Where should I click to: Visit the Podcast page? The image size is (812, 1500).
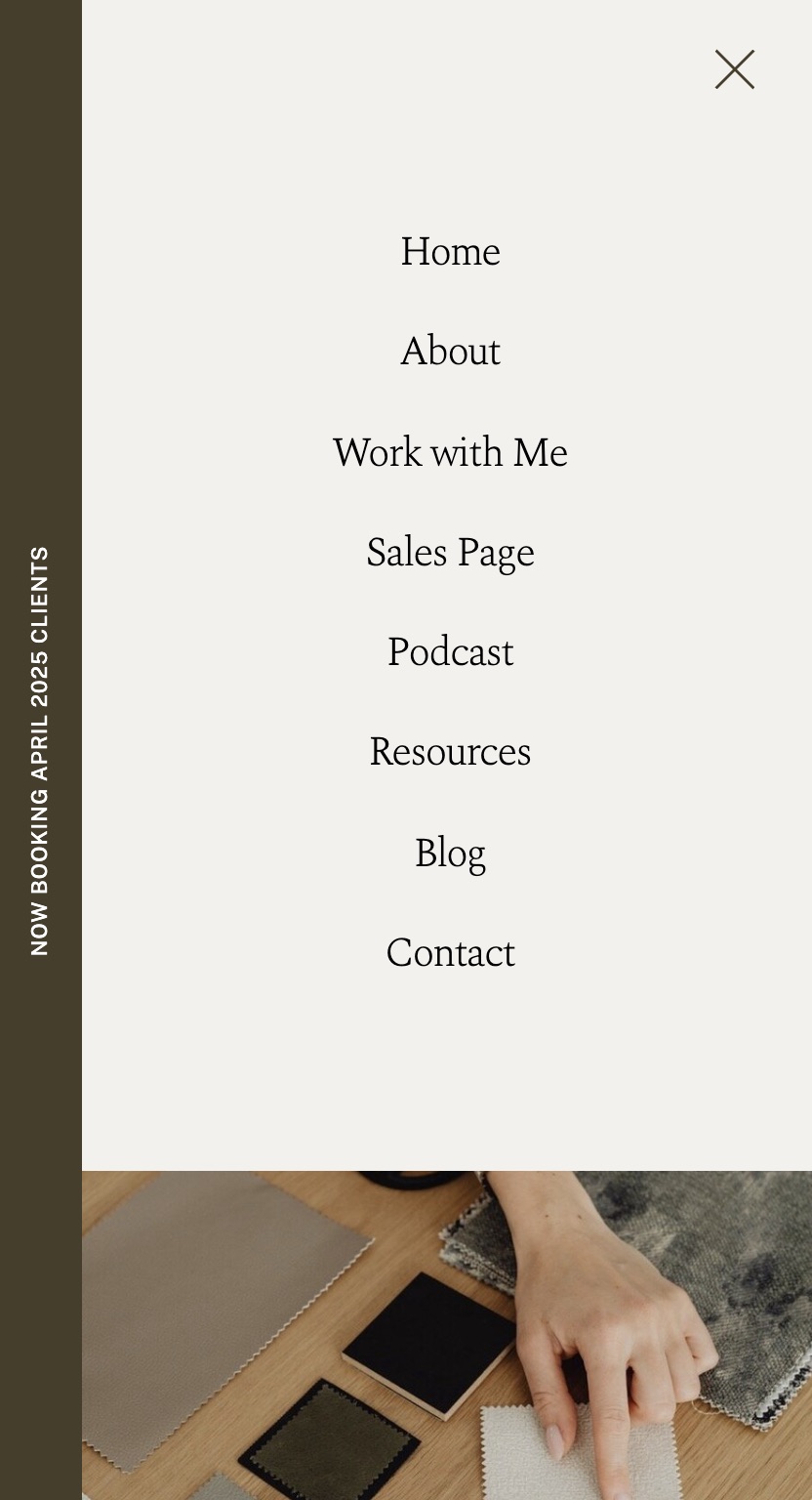point(450,651)
